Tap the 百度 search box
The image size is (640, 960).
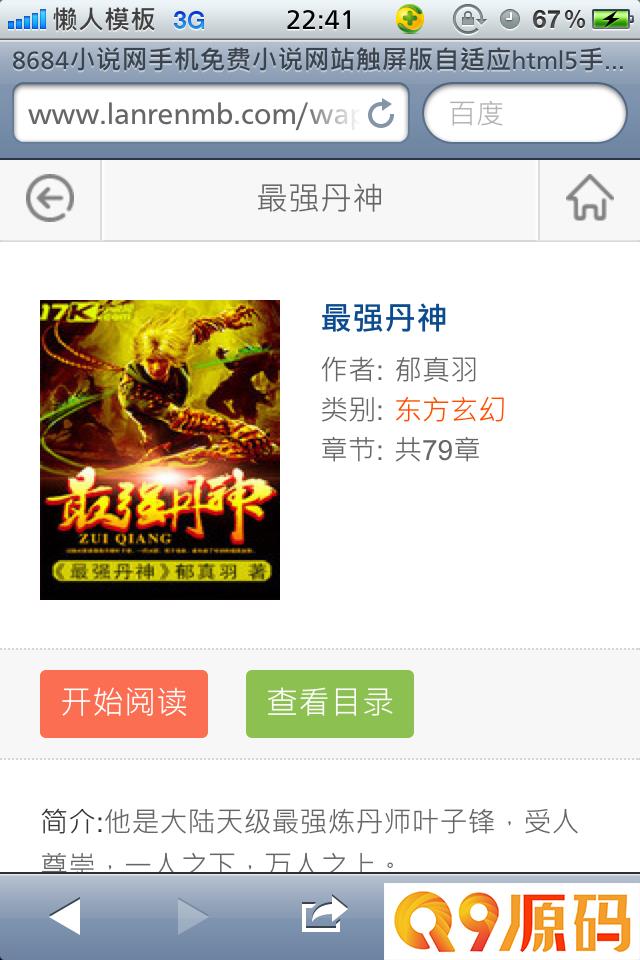[x=525, y=114]
